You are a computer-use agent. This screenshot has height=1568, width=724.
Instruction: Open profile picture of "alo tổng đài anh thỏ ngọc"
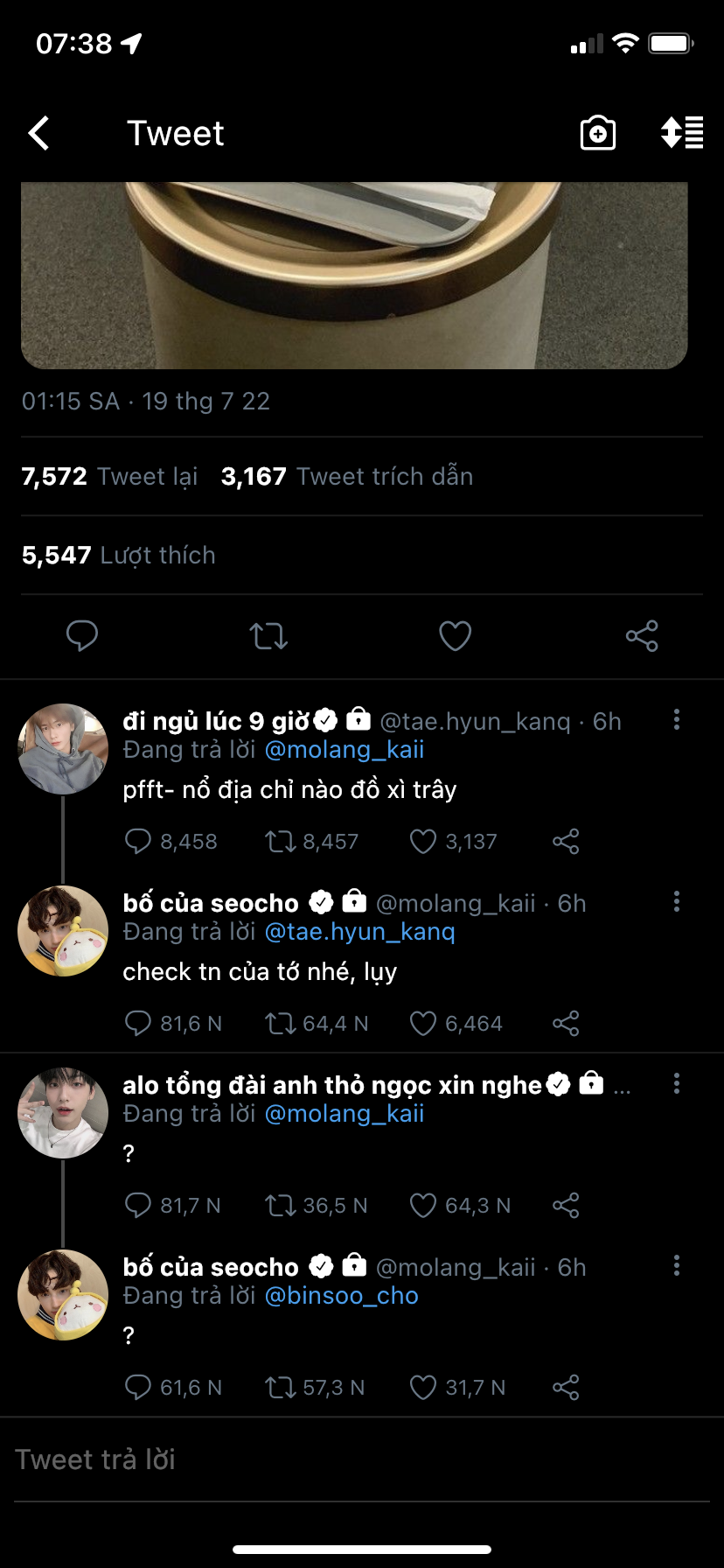[x=63, y=1113]
